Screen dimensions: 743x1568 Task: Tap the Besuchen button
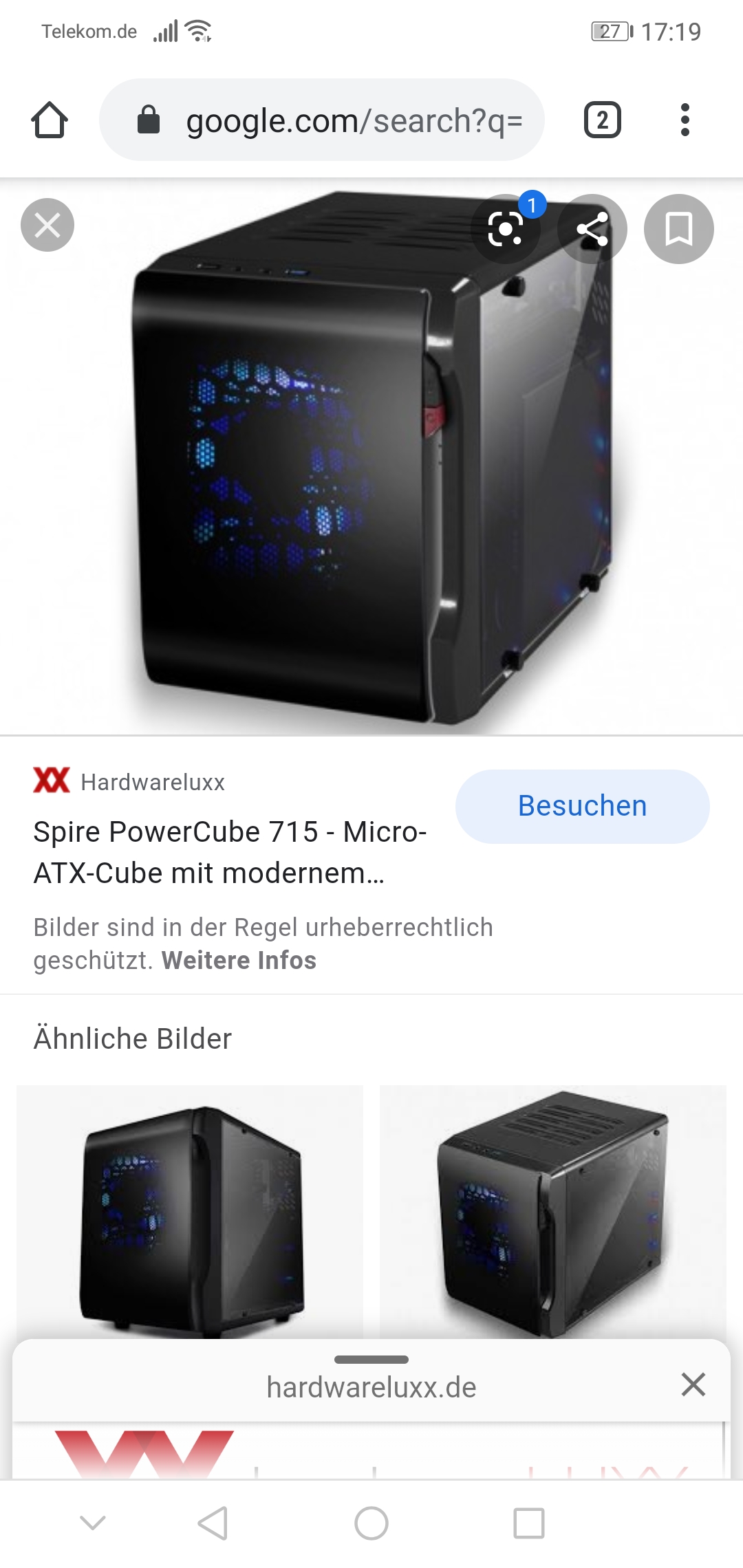pos(582,806)
